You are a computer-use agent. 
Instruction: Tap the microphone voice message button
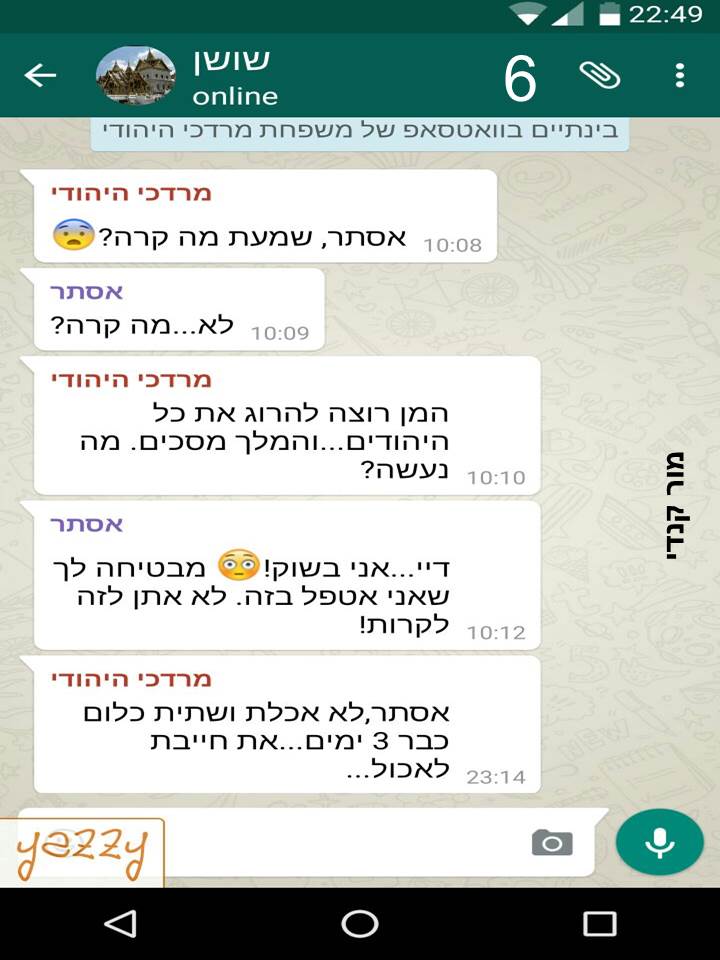pyautogui.click(x=660, y=843)
